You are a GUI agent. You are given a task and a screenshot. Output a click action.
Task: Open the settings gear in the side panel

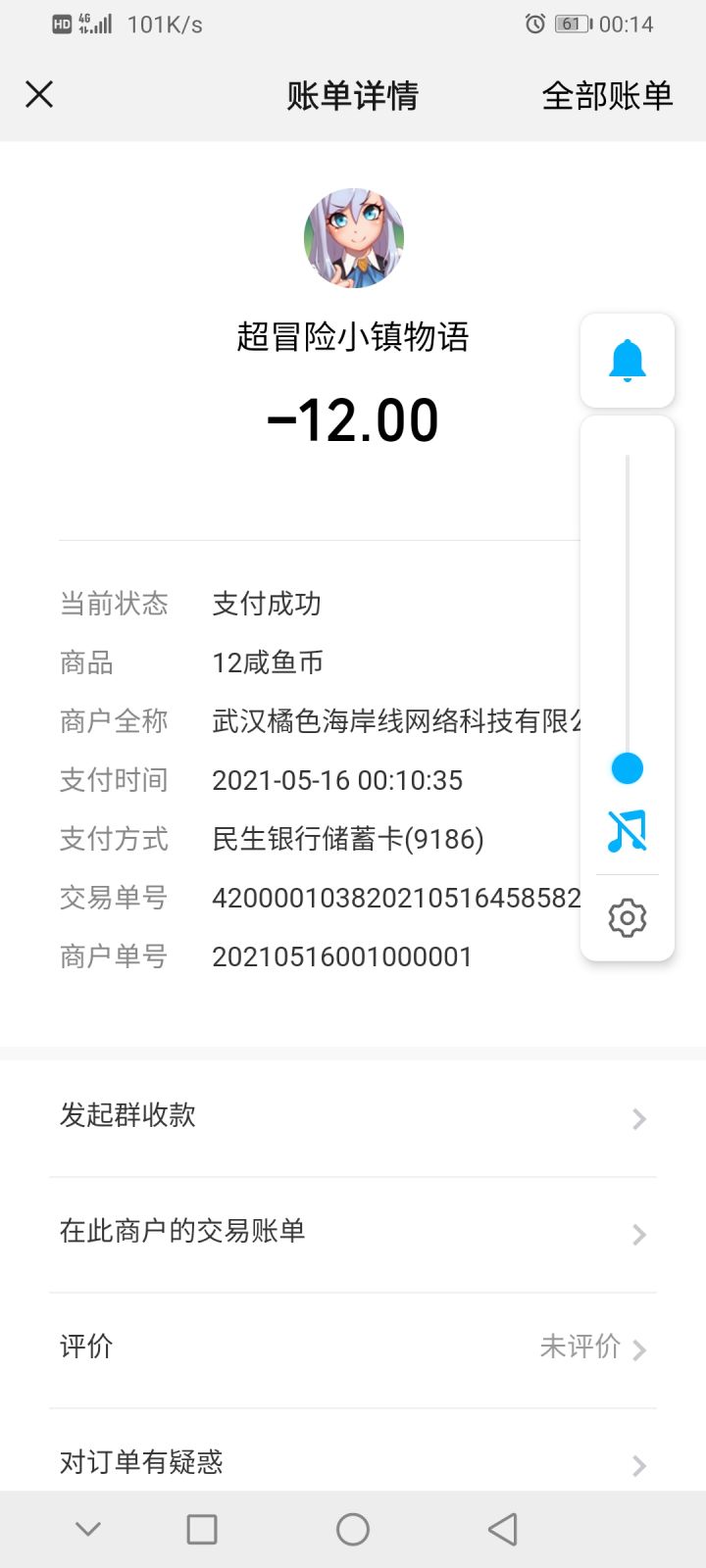click(x=627, y=916)
